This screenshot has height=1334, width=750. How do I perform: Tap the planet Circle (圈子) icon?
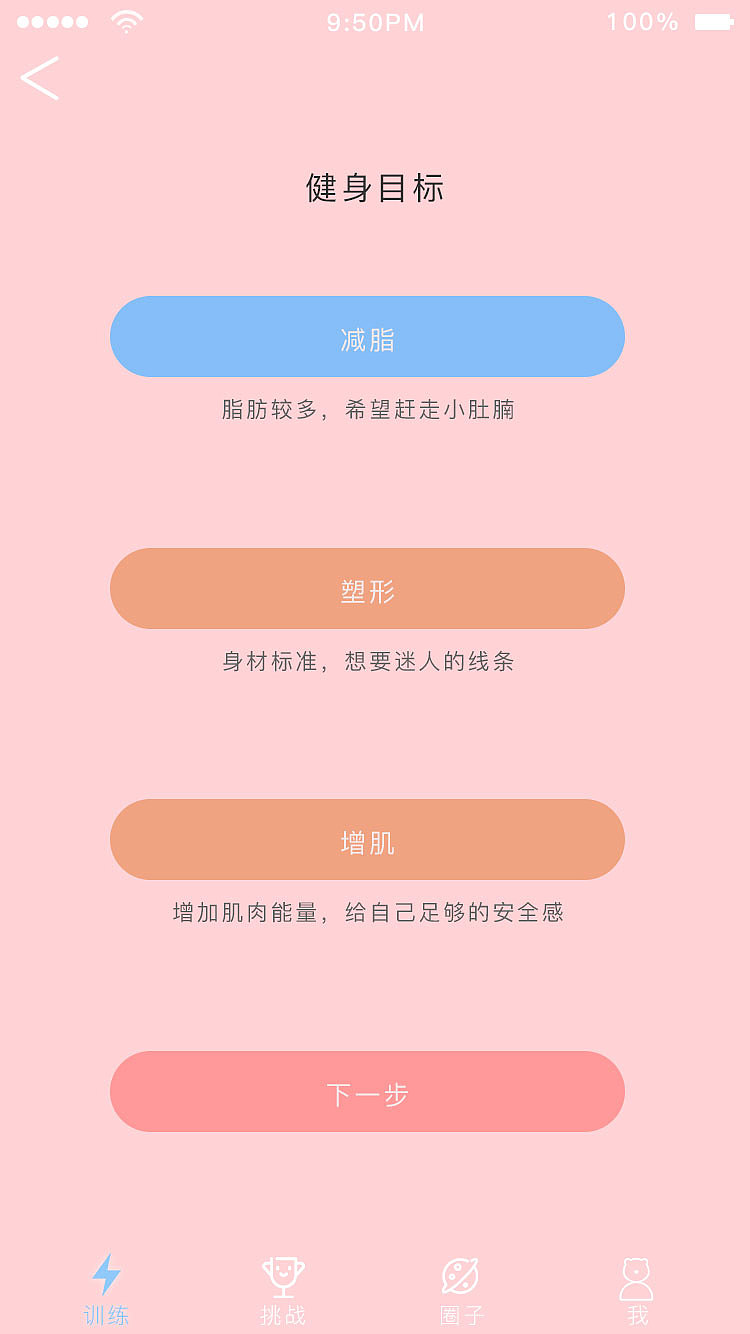pos(460,1273)
